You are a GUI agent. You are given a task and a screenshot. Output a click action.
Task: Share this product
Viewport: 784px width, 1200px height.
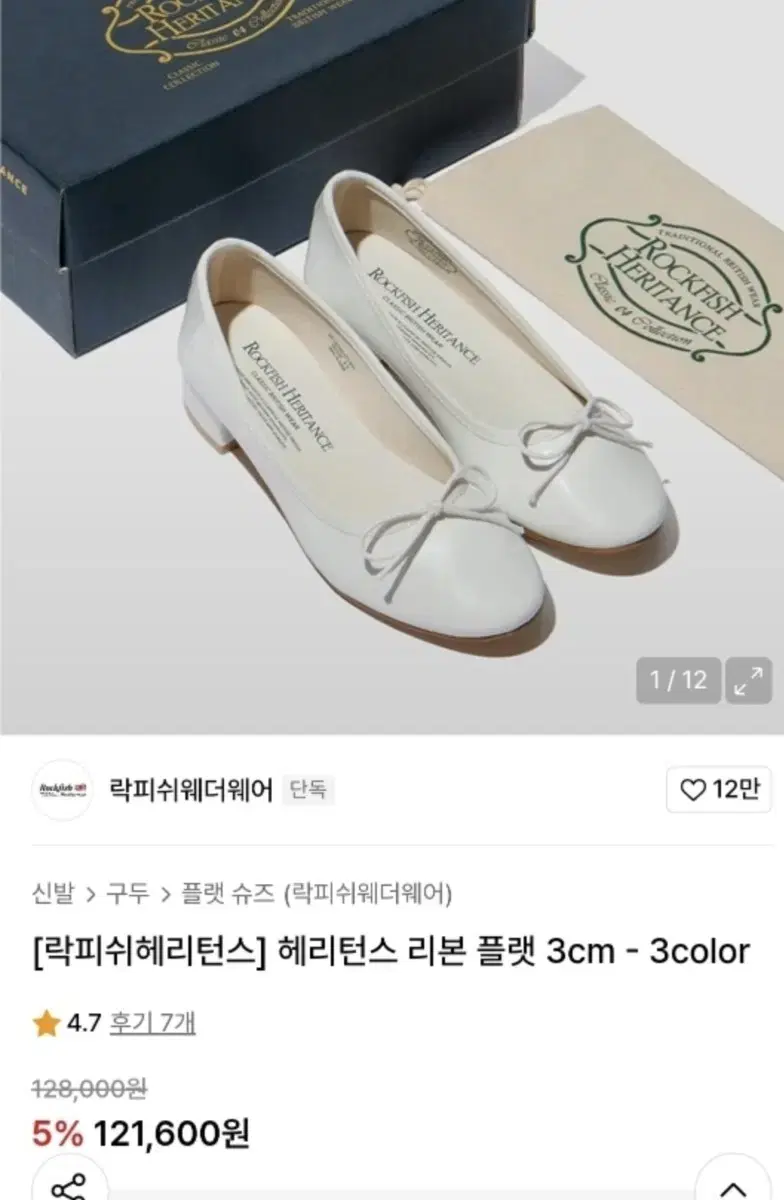click(x=69, y=1186)
